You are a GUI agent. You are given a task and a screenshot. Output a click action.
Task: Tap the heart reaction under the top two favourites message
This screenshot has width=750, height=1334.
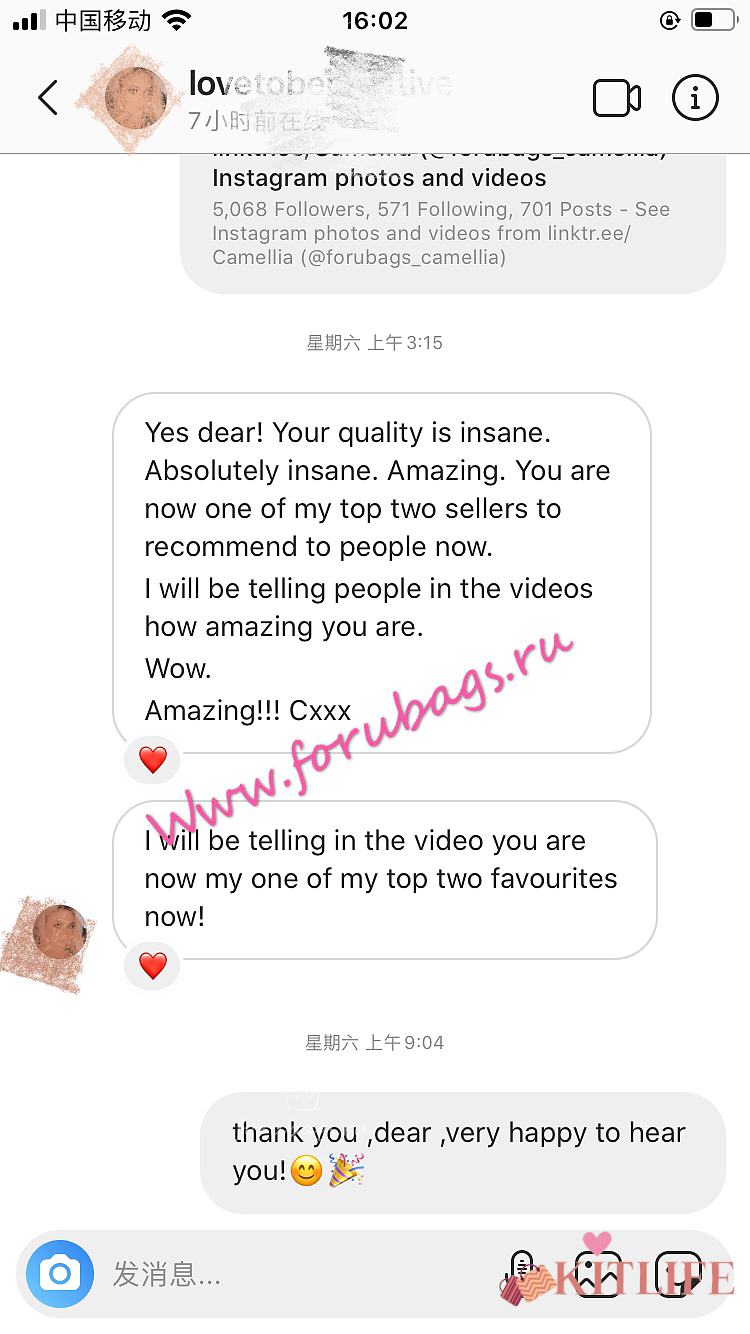coord(152,965)
